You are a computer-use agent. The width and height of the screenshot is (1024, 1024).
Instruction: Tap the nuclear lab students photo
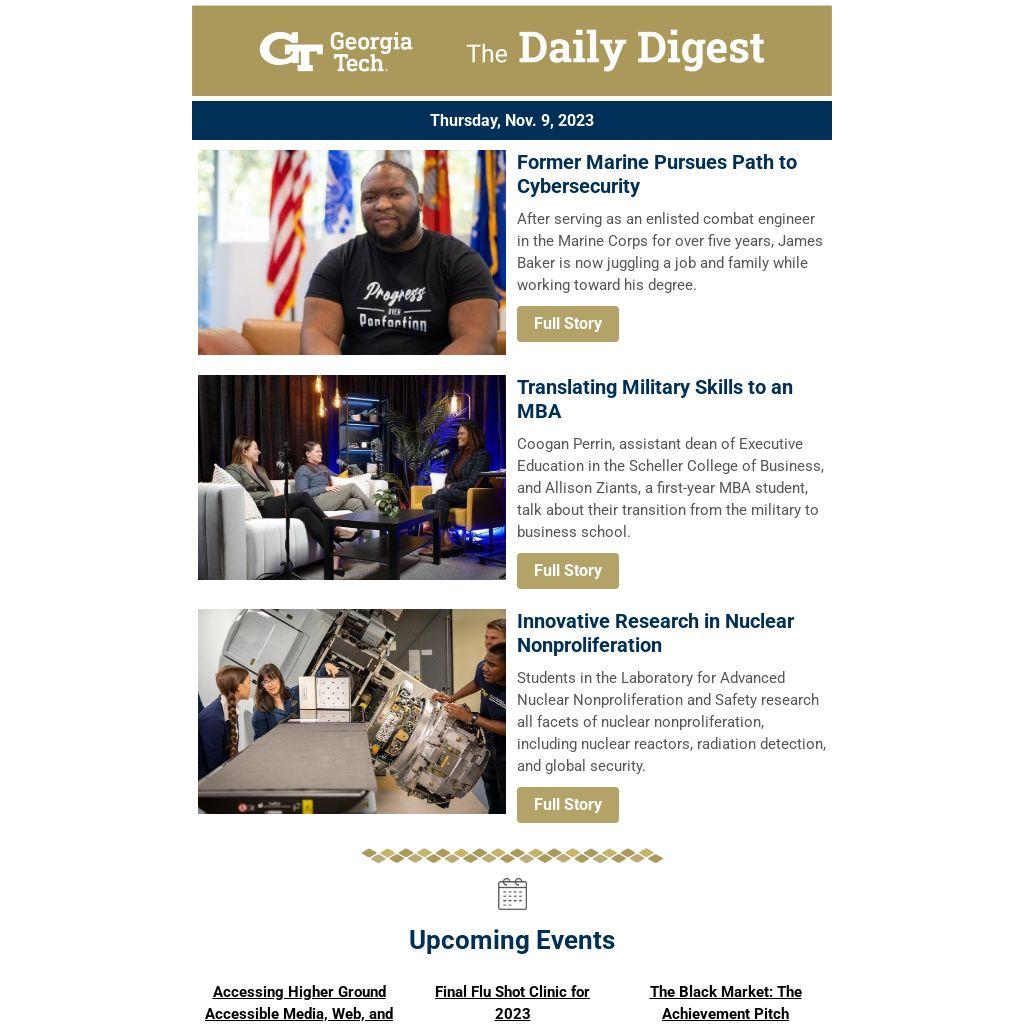(352, 712)
